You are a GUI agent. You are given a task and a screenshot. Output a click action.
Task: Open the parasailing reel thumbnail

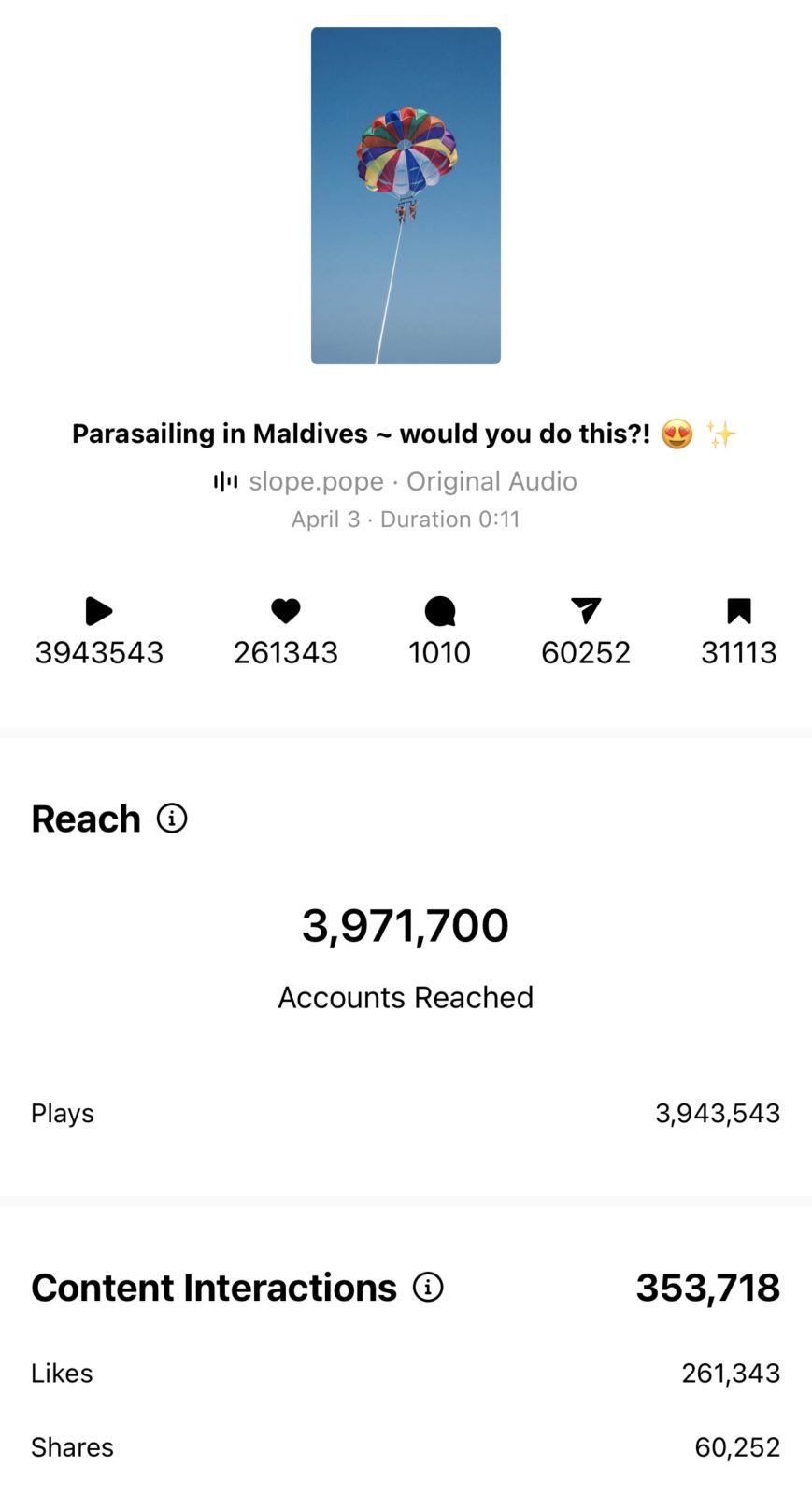406,195
